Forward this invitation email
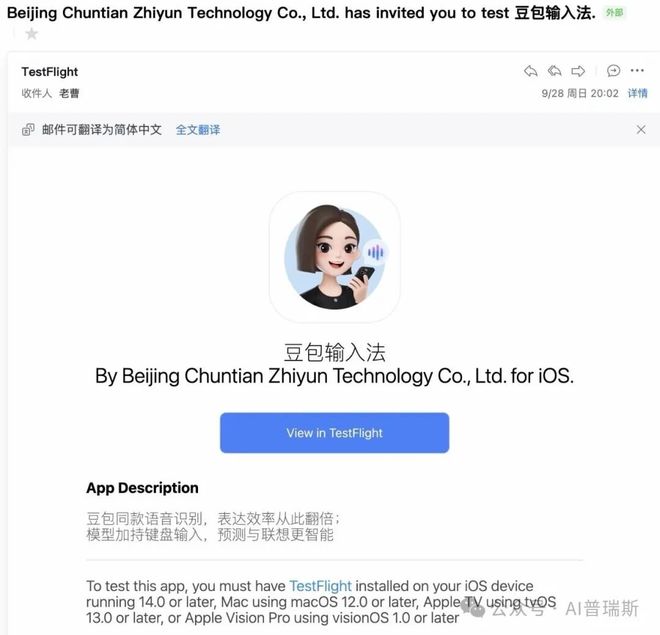Viewport: 660px width, 635px height. tap(578, 71)
